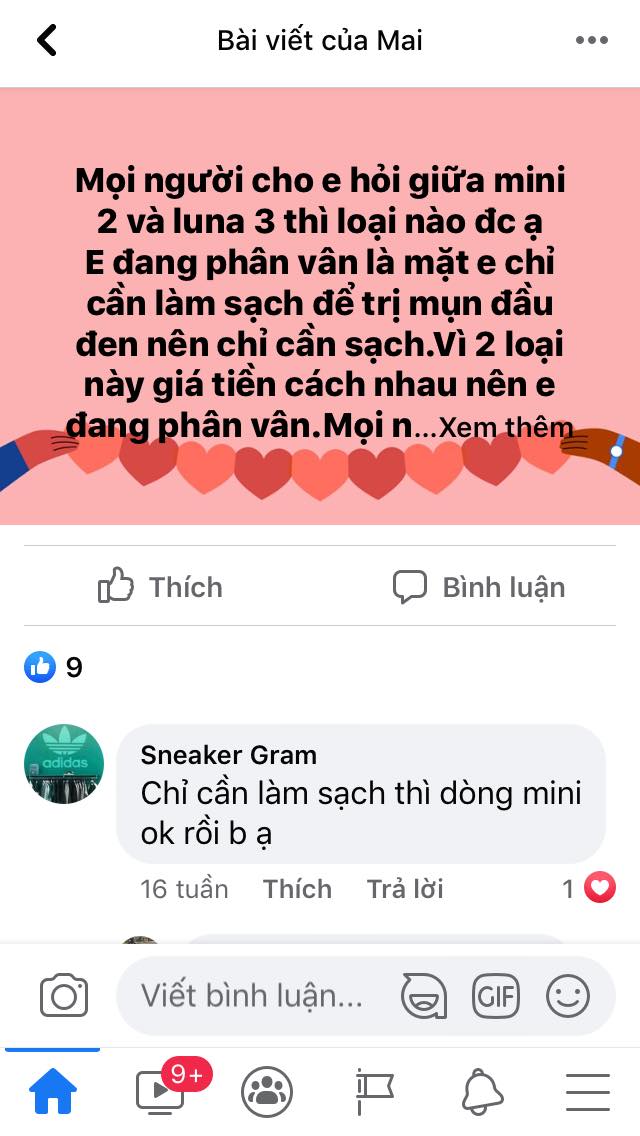Open the sticker picker

[x=423, y=996]
